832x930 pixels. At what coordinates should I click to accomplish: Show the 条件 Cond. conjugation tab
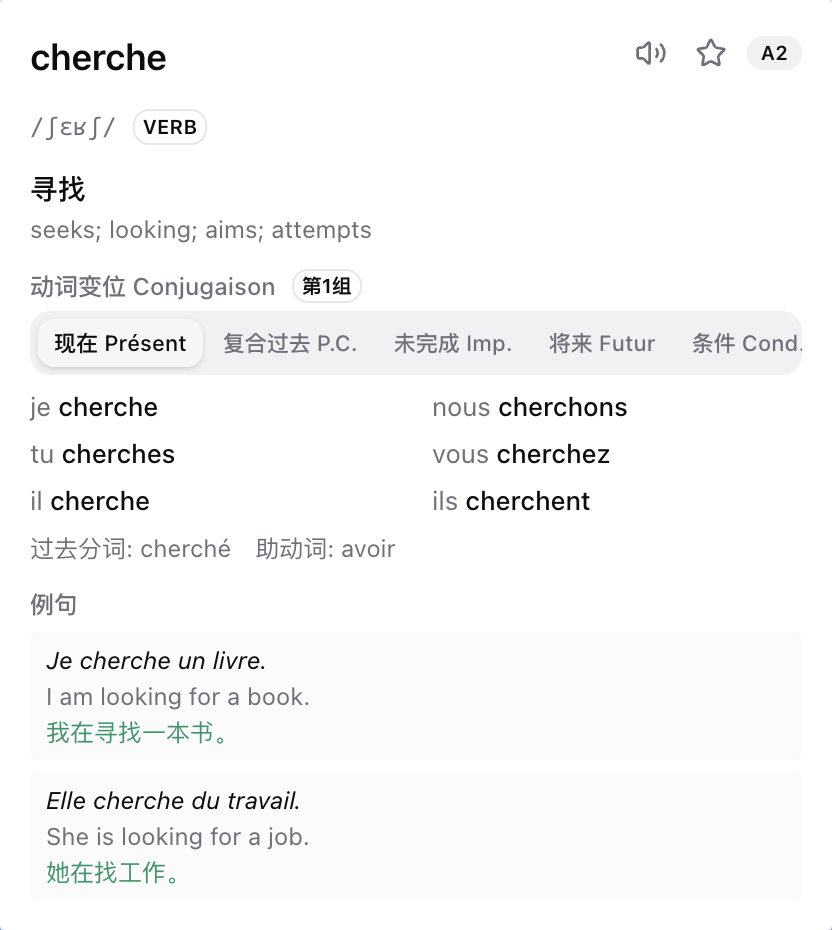point(746,344)
